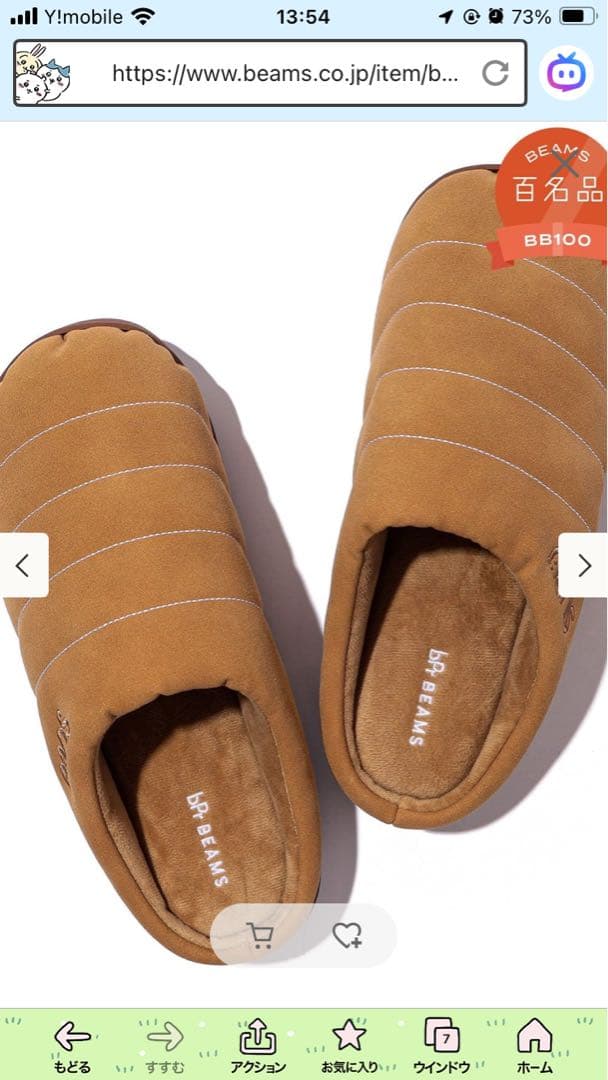Screen dimensions: 608x1080
Task: Open the blue robot assistant icon
Action: pos(567,73)
